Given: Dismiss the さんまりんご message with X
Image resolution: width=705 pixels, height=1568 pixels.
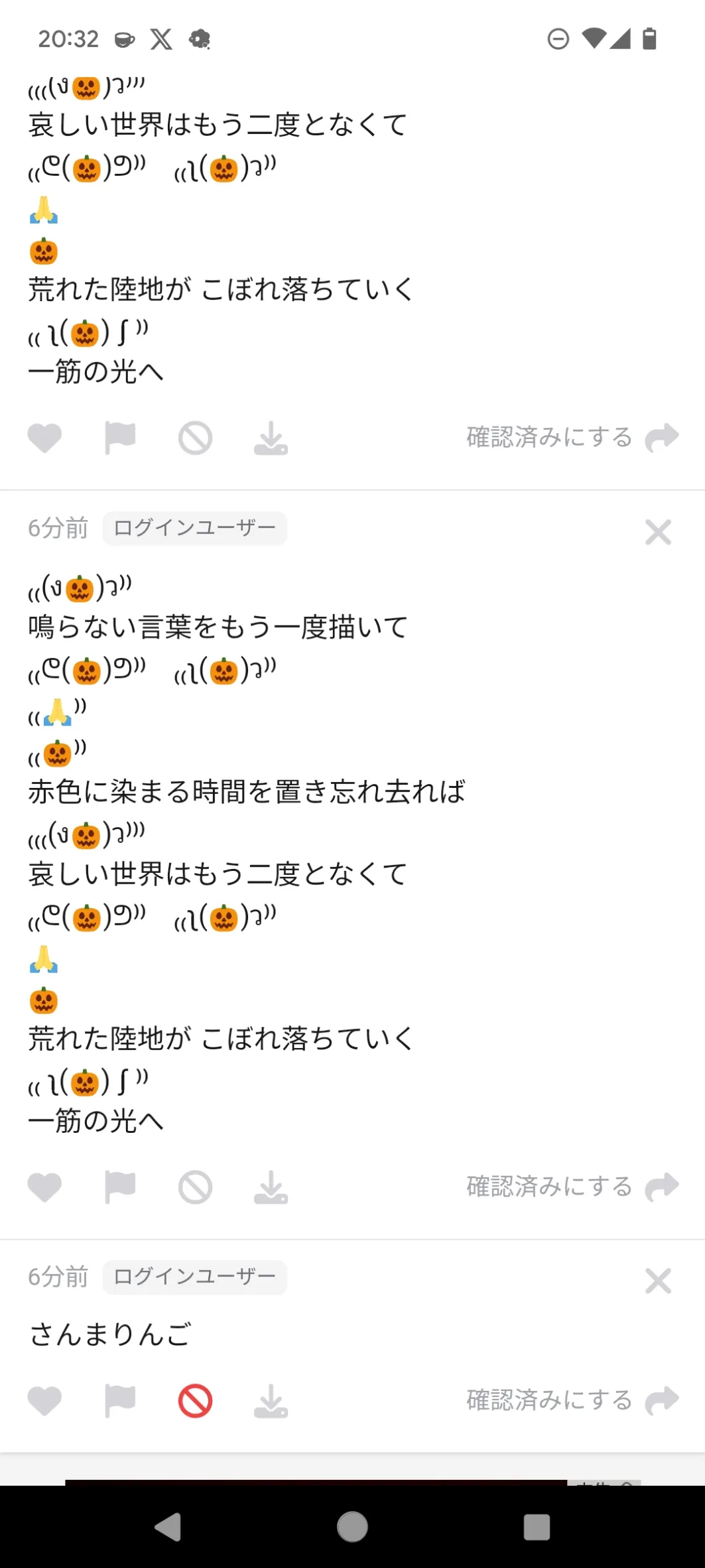Looking at the screenshot, I should coord(658,1281).
